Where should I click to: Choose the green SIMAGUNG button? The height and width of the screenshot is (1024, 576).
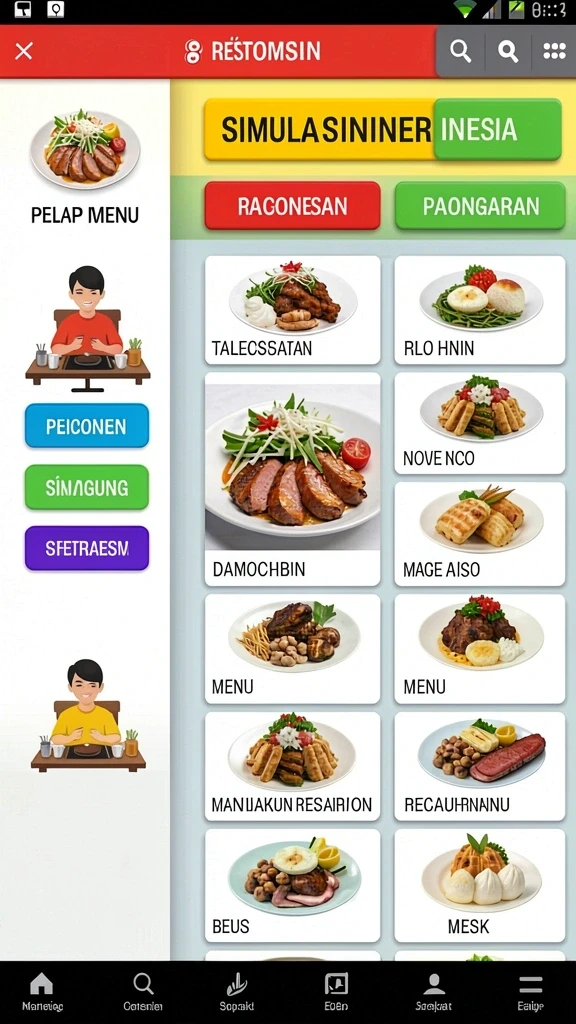point(87,487)
